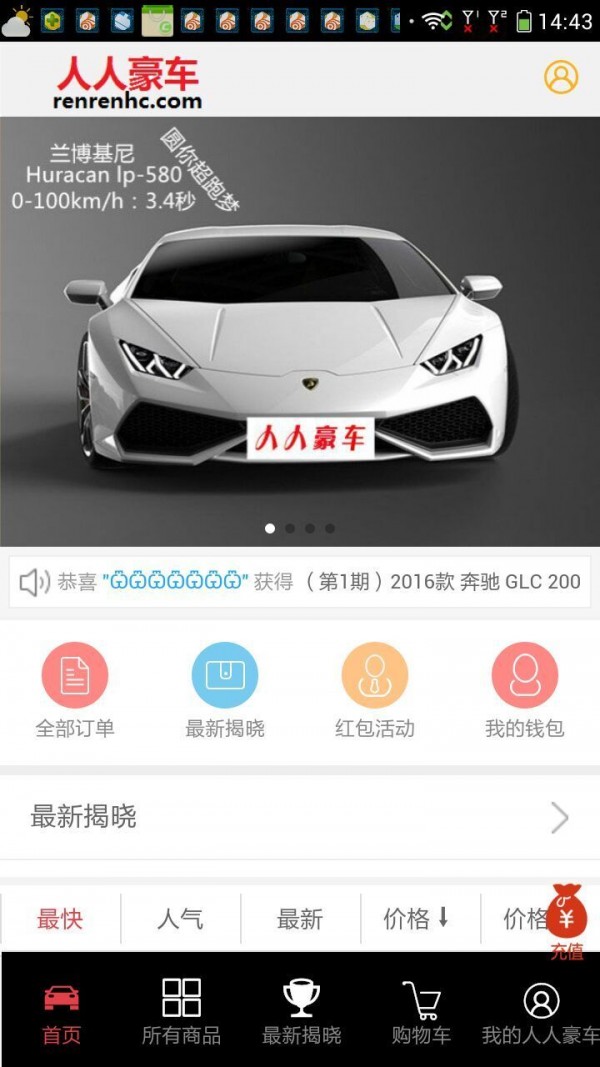The image size is (600, 1067).
Task: Open 我的钱包 shortcut
Action: 524,691
